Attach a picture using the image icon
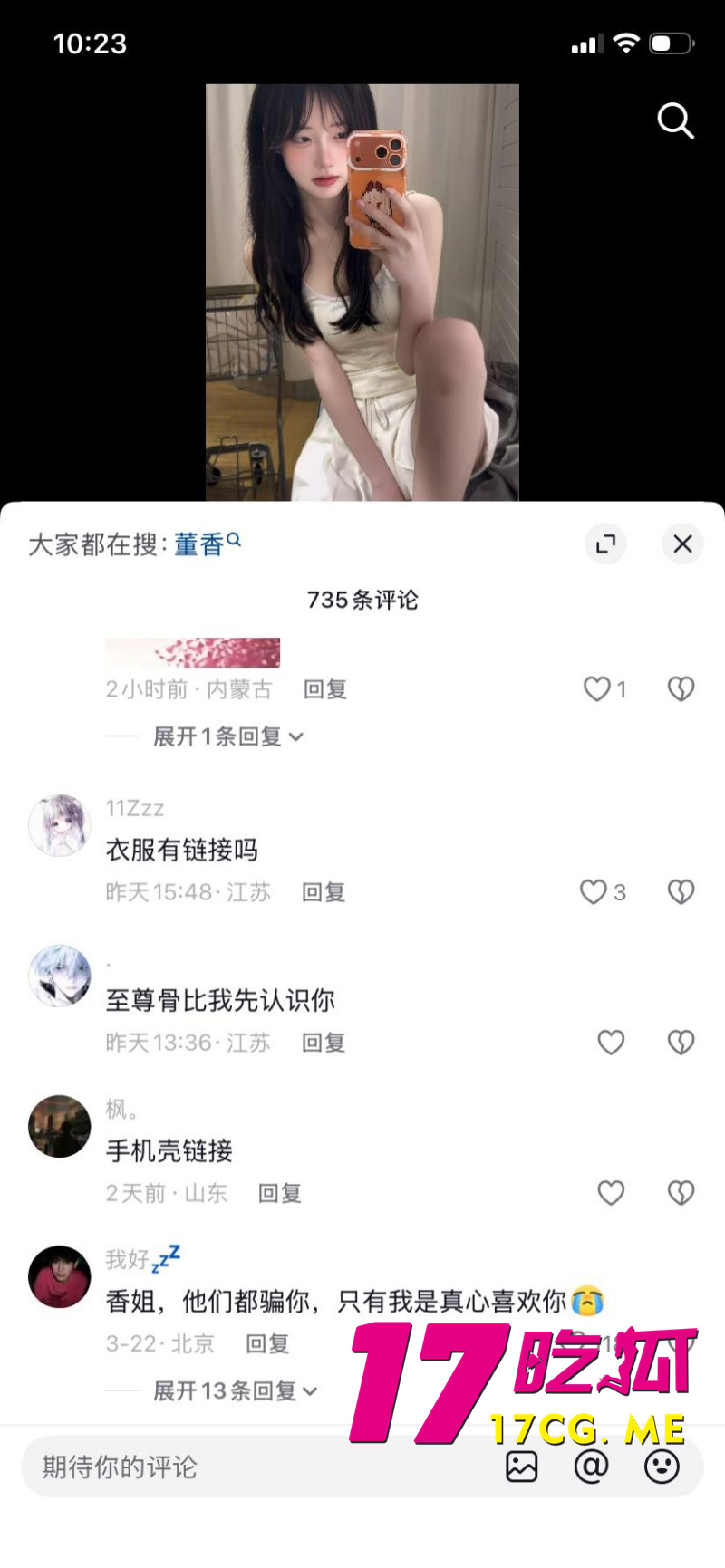This screenshot has width=725, height=1568. [522, 1465]
